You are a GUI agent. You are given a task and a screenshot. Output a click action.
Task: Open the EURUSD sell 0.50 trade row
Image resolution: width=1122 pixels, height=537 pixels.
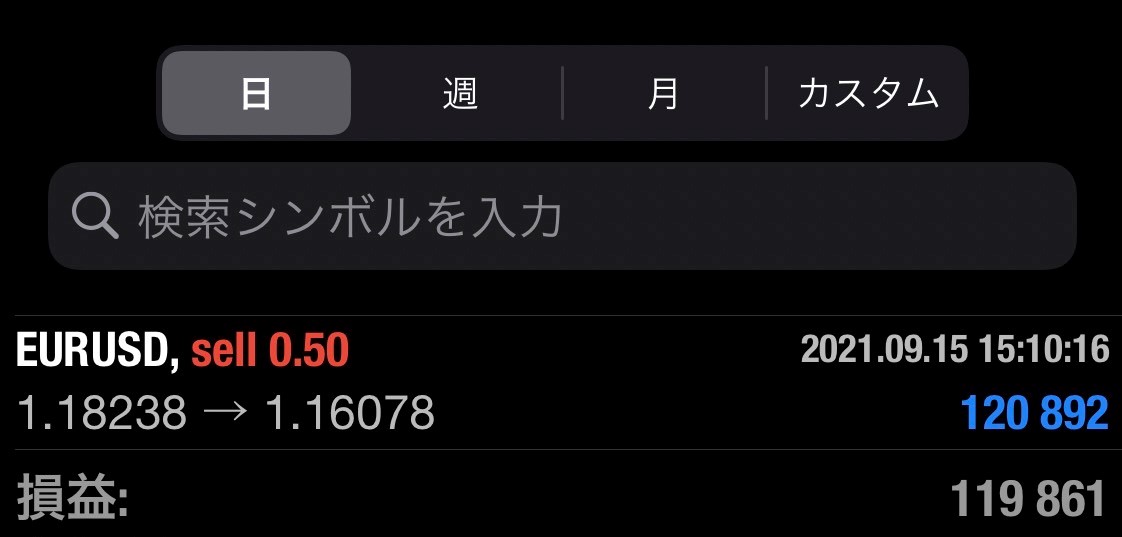(x=560, y=382)
